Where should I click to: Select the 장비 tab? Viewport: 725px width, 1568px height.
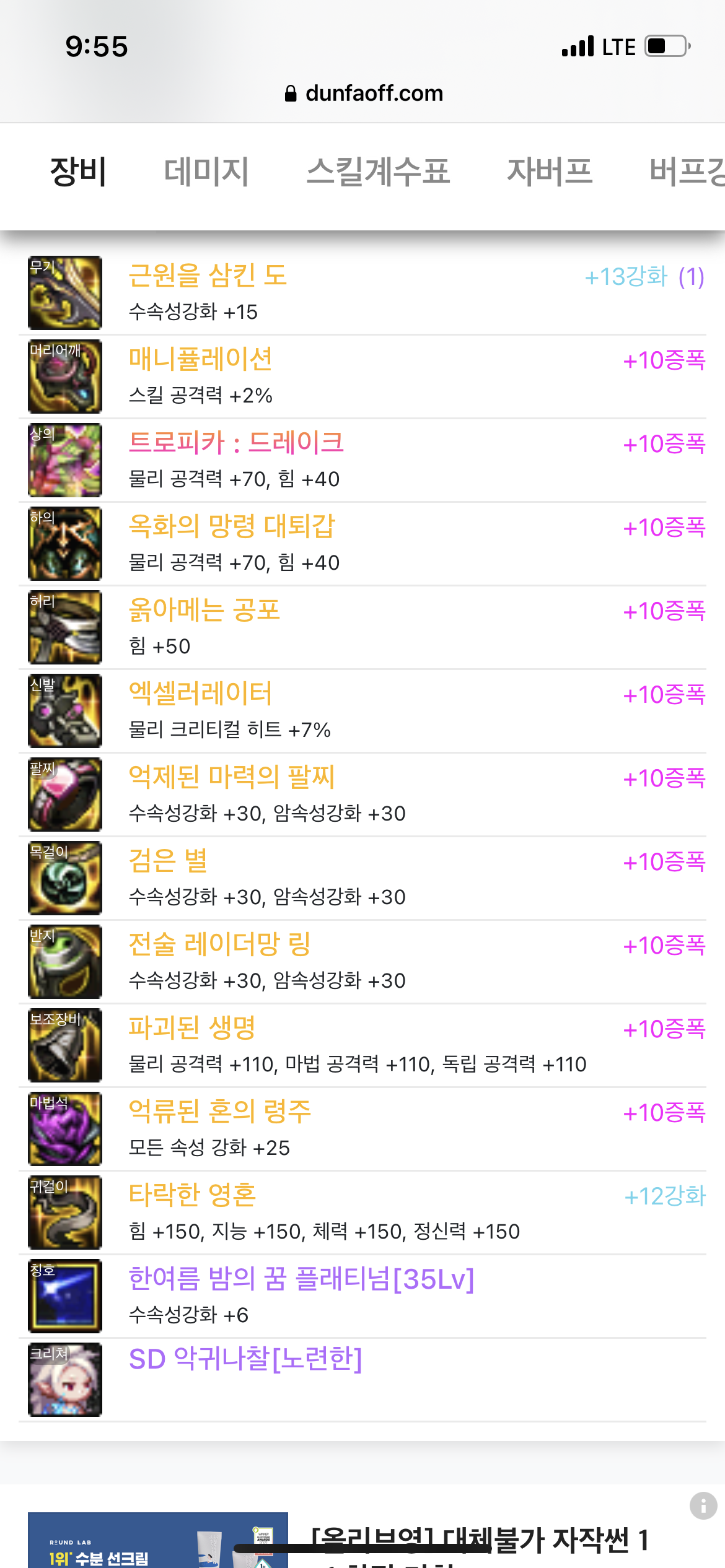[78, 172]
